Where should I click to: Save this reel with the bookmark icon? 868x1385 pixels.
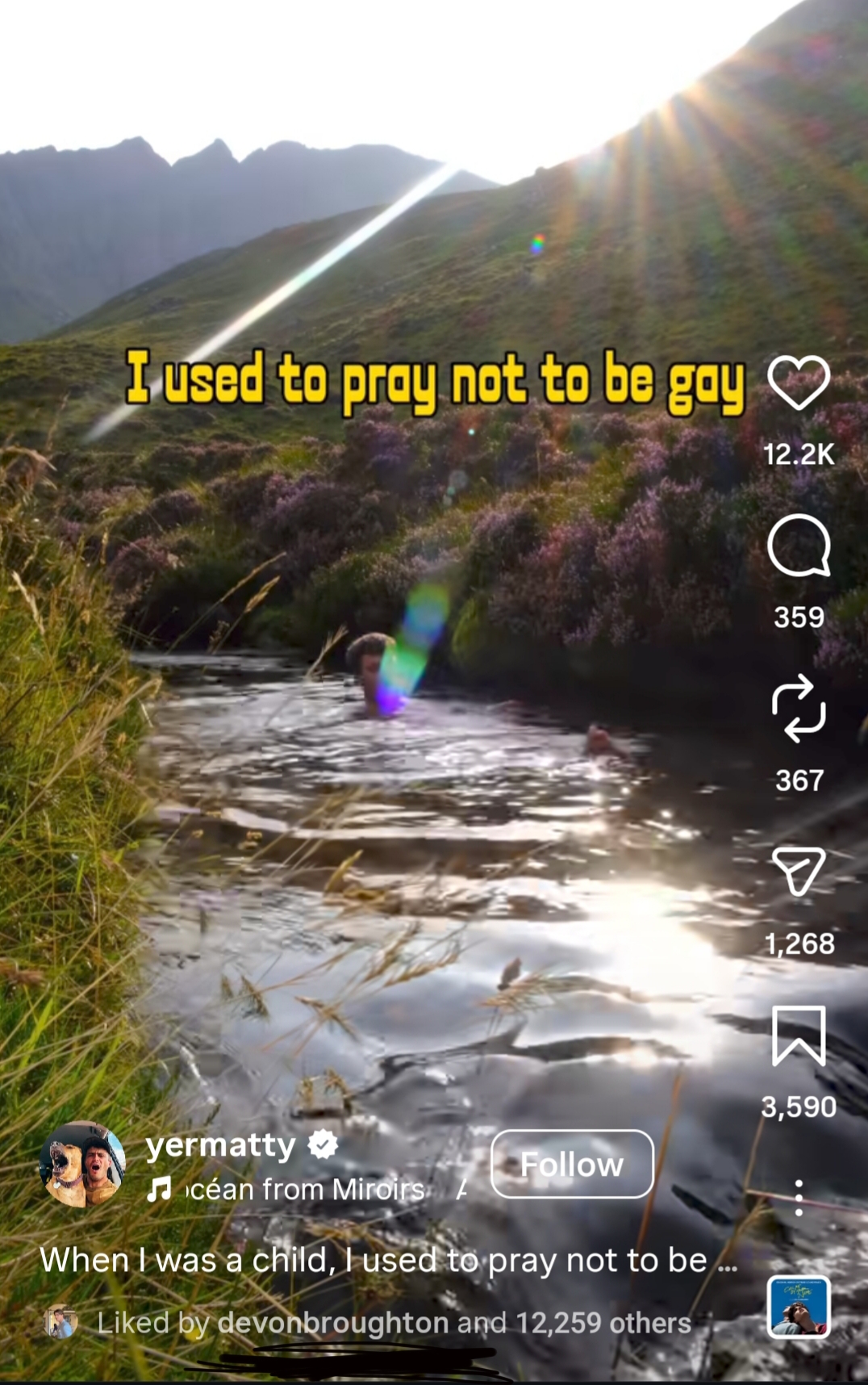click(x=798, y=1036)
